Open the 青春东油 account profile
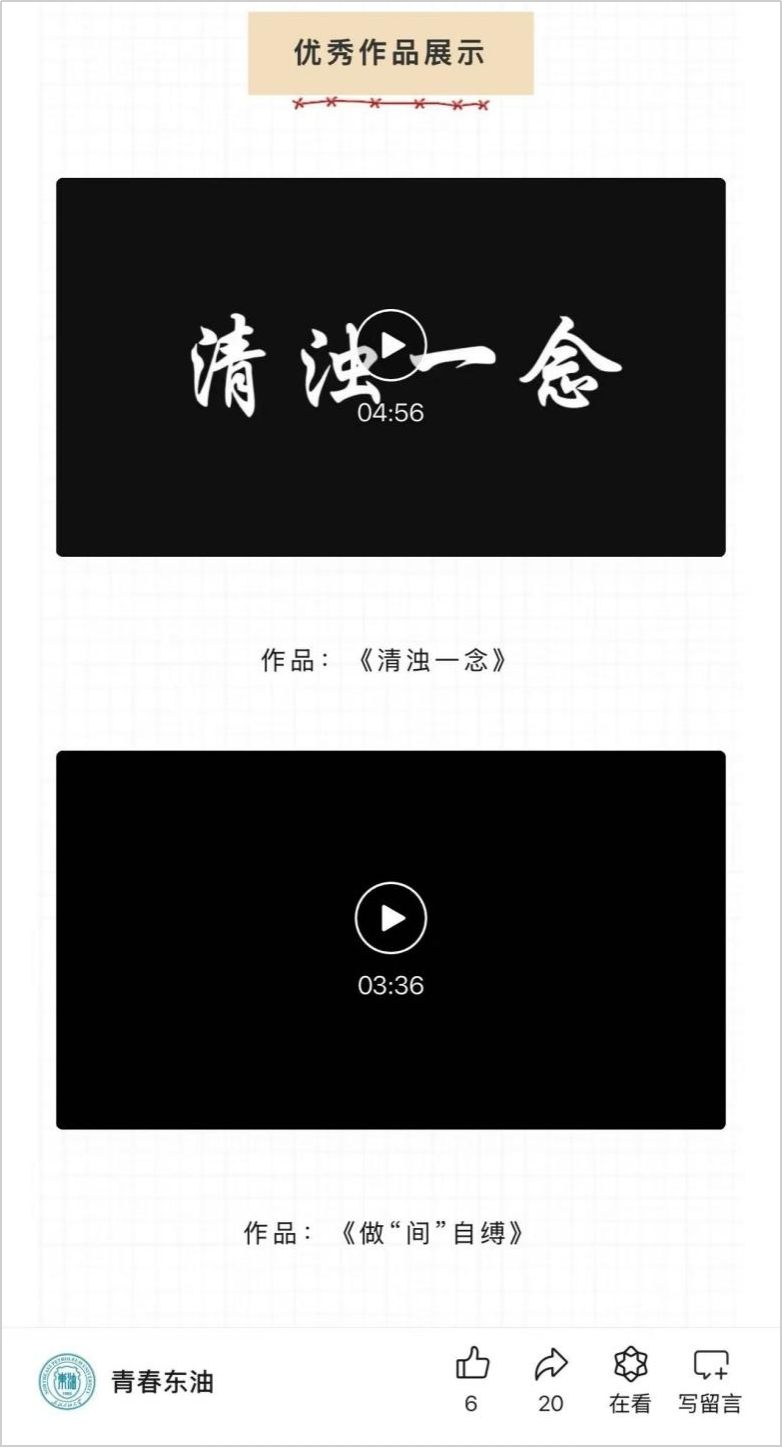The width and height of the screenshot is (782, 1448). point(162,1382)
